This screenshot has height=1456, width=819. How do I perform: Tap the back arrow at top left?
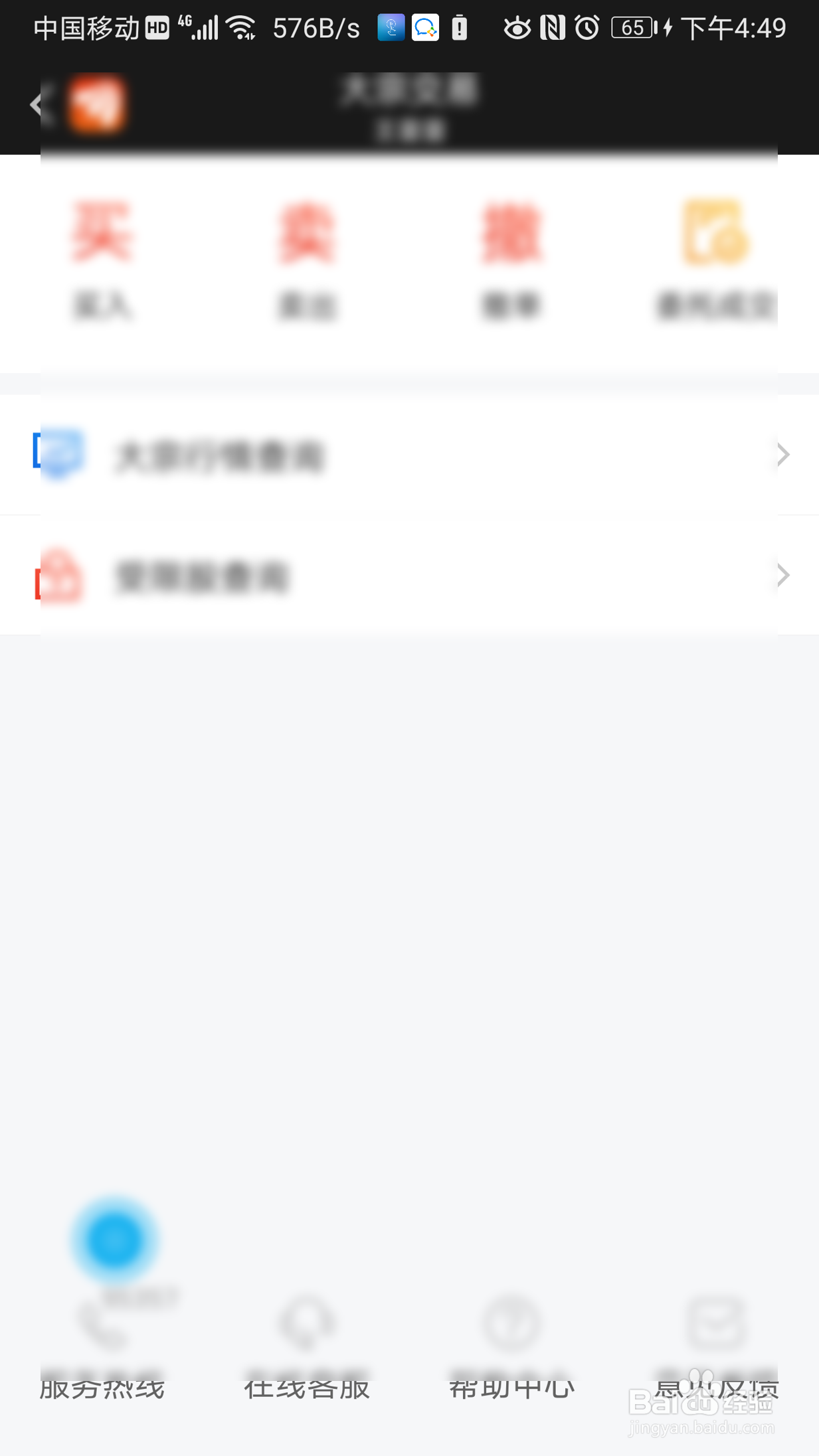(37, 104)
